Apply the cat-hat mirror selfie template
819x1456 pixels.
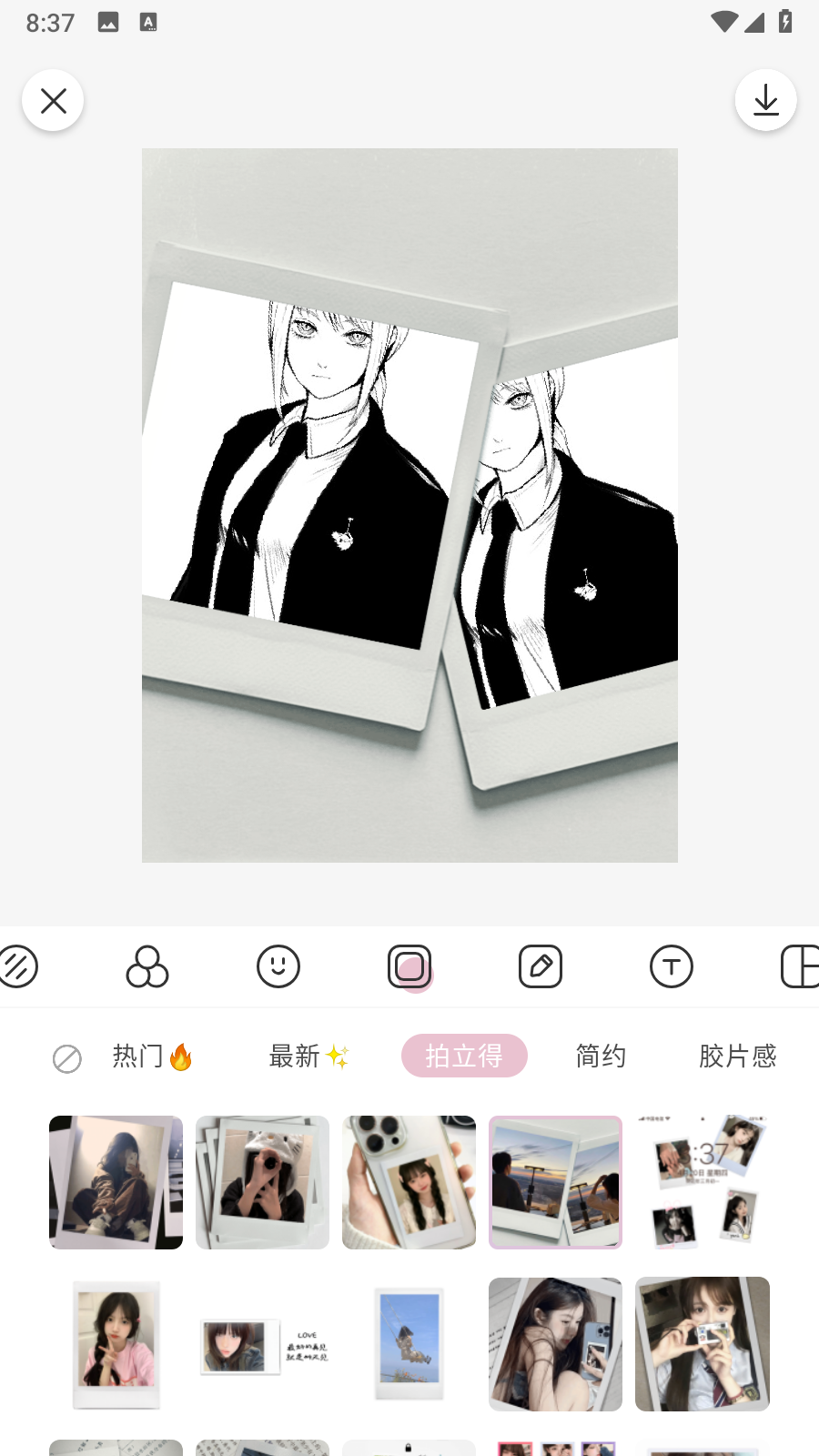click(262, 1182)
